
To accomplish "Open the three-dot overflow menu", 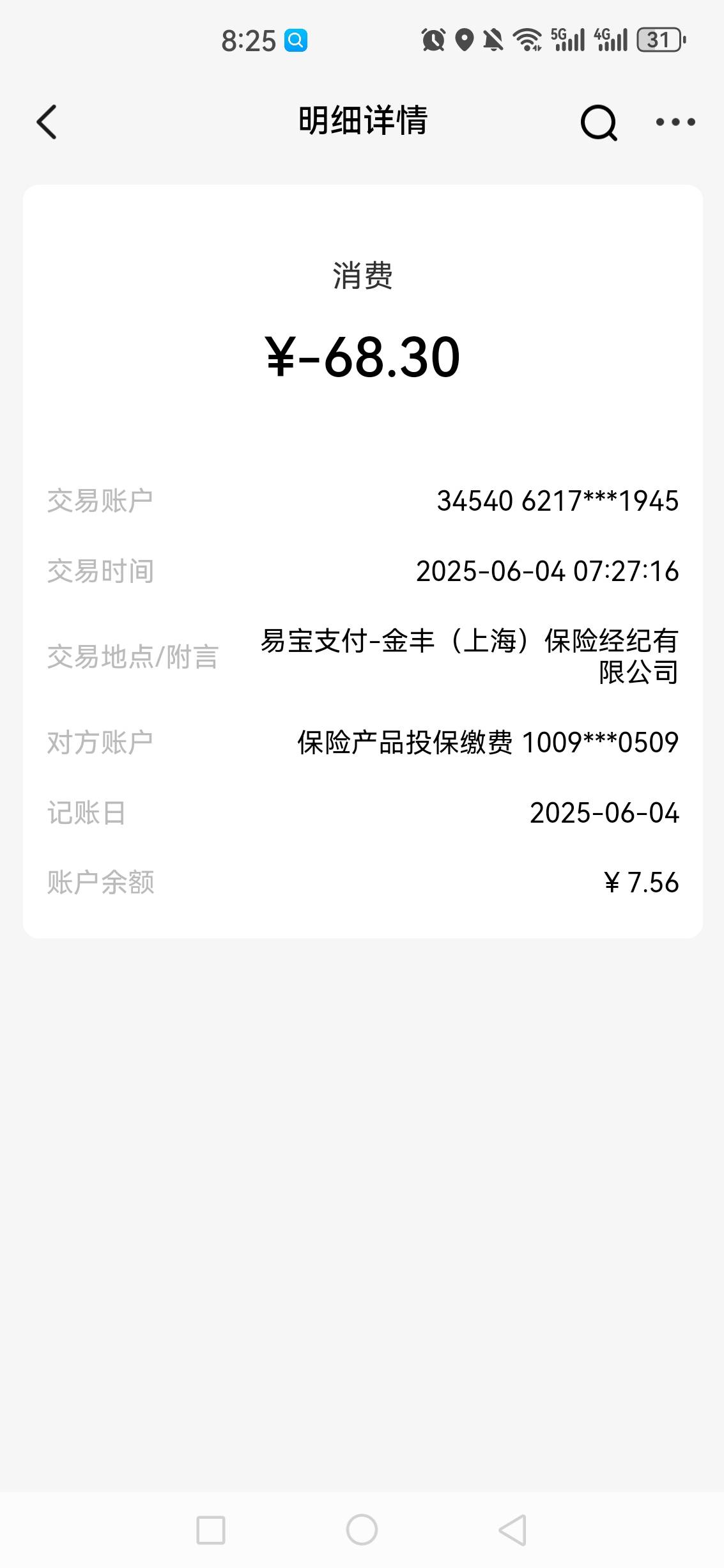I will point(675,121).
